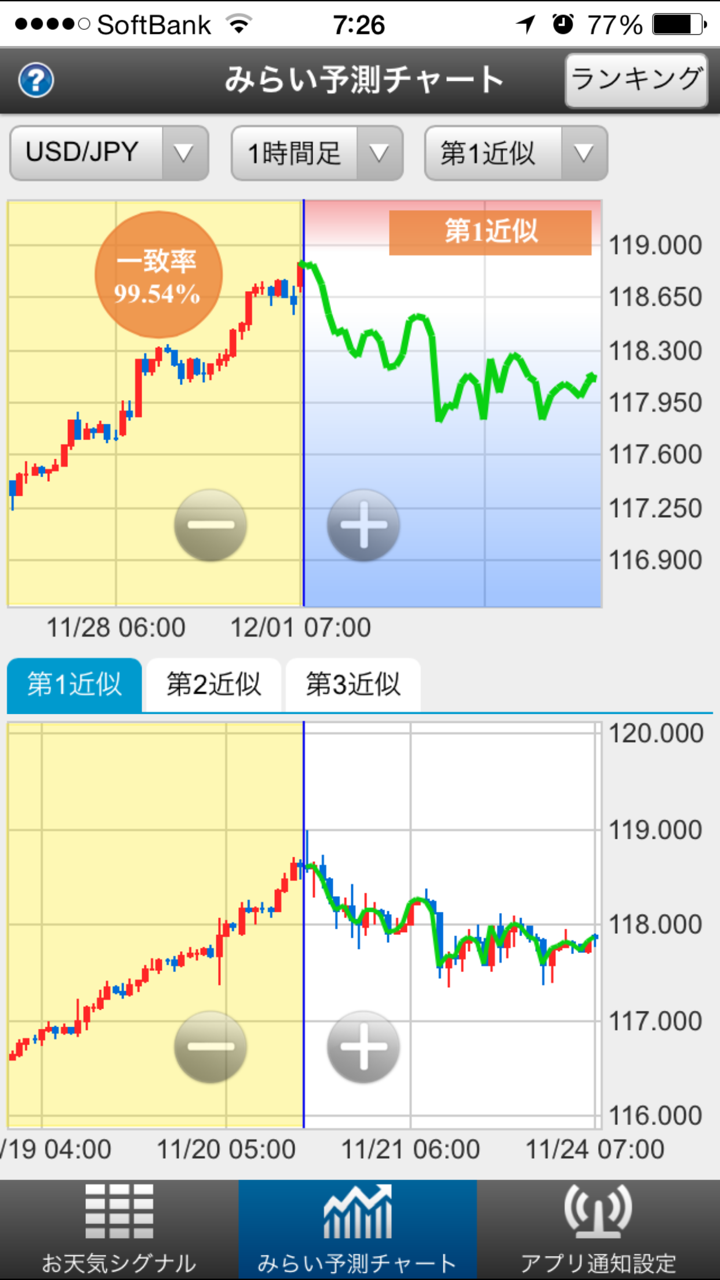Zoom in the upper prediction chart
Viewport: 720px width, 1280px height.
coord(363,525)
